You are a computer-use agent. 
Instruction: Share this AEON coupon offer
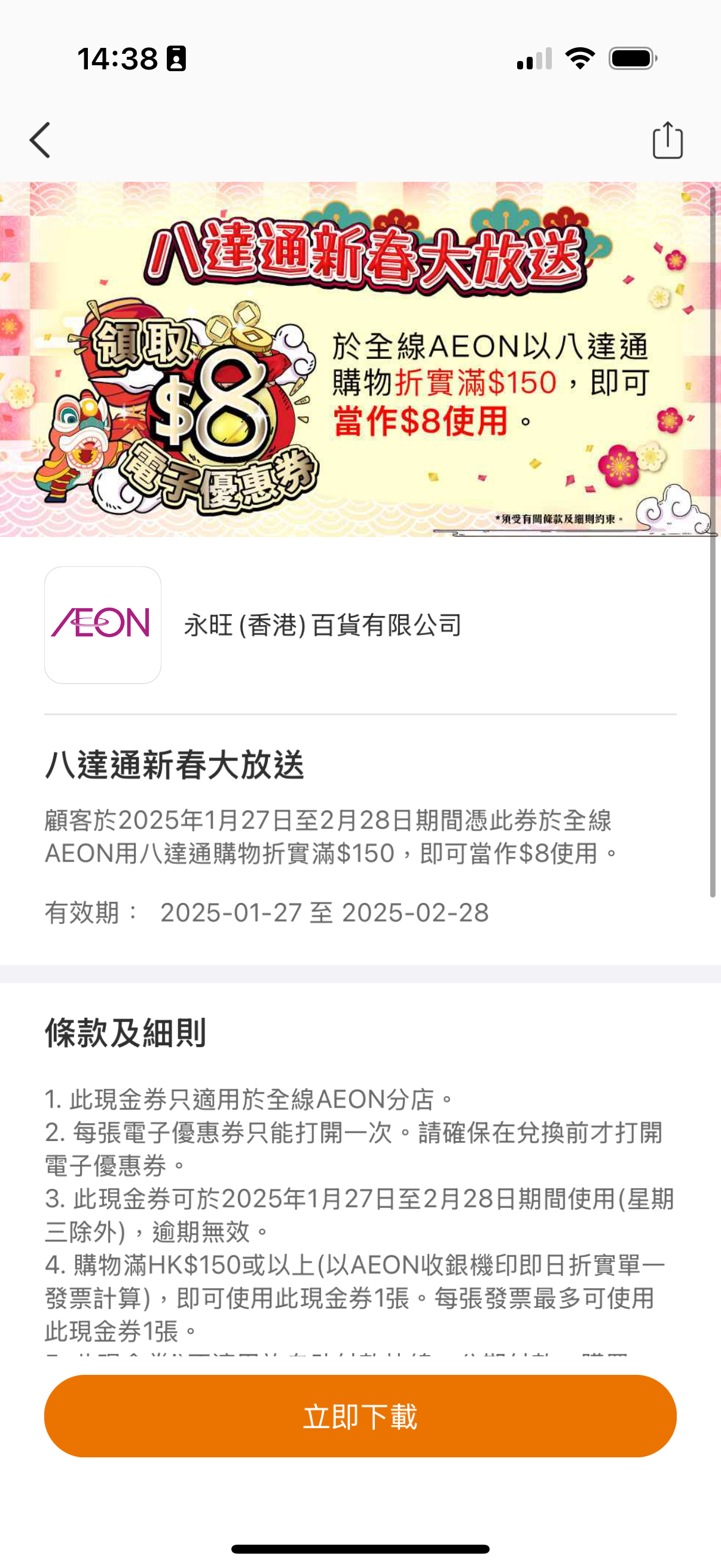coord(667,140)
